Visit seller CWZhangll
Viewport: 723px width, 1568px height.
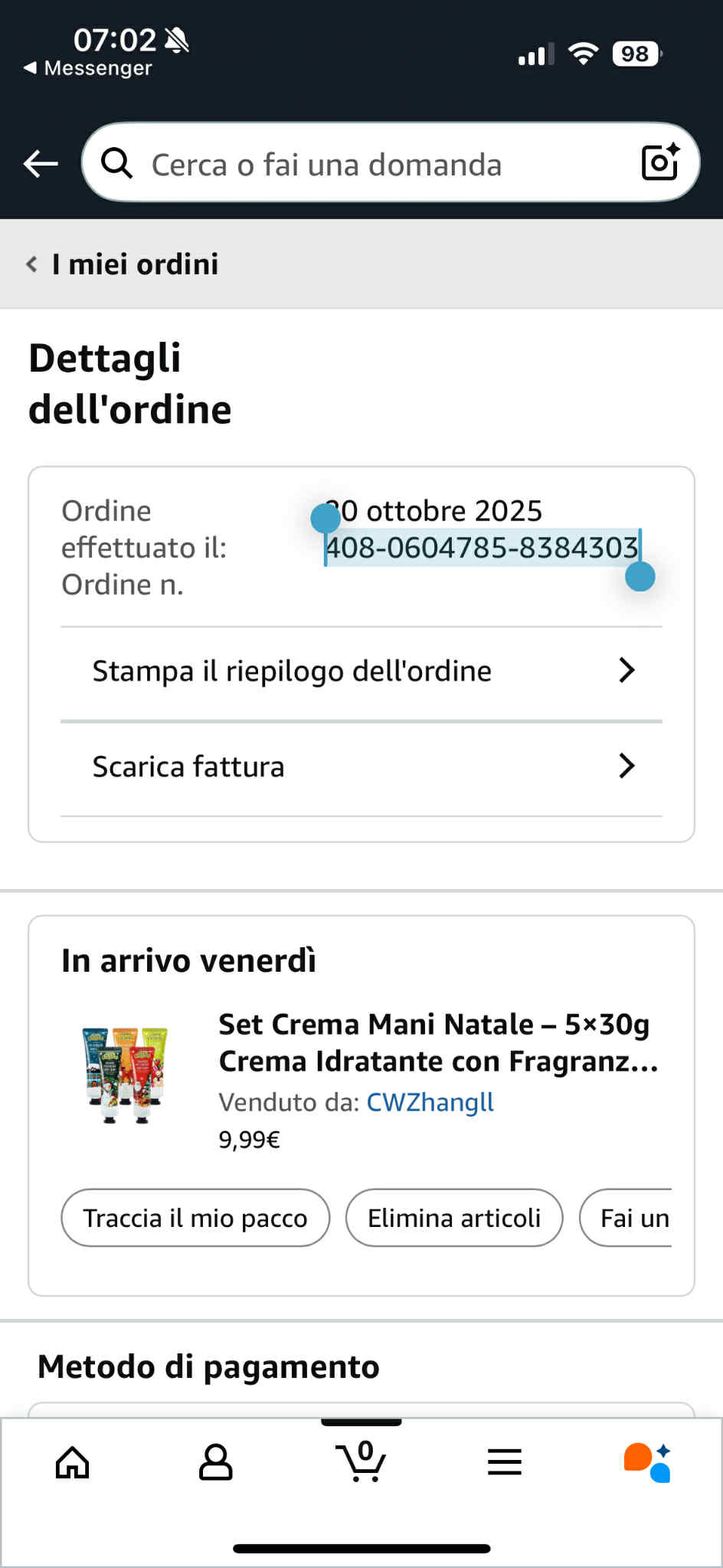(430, 1102)
